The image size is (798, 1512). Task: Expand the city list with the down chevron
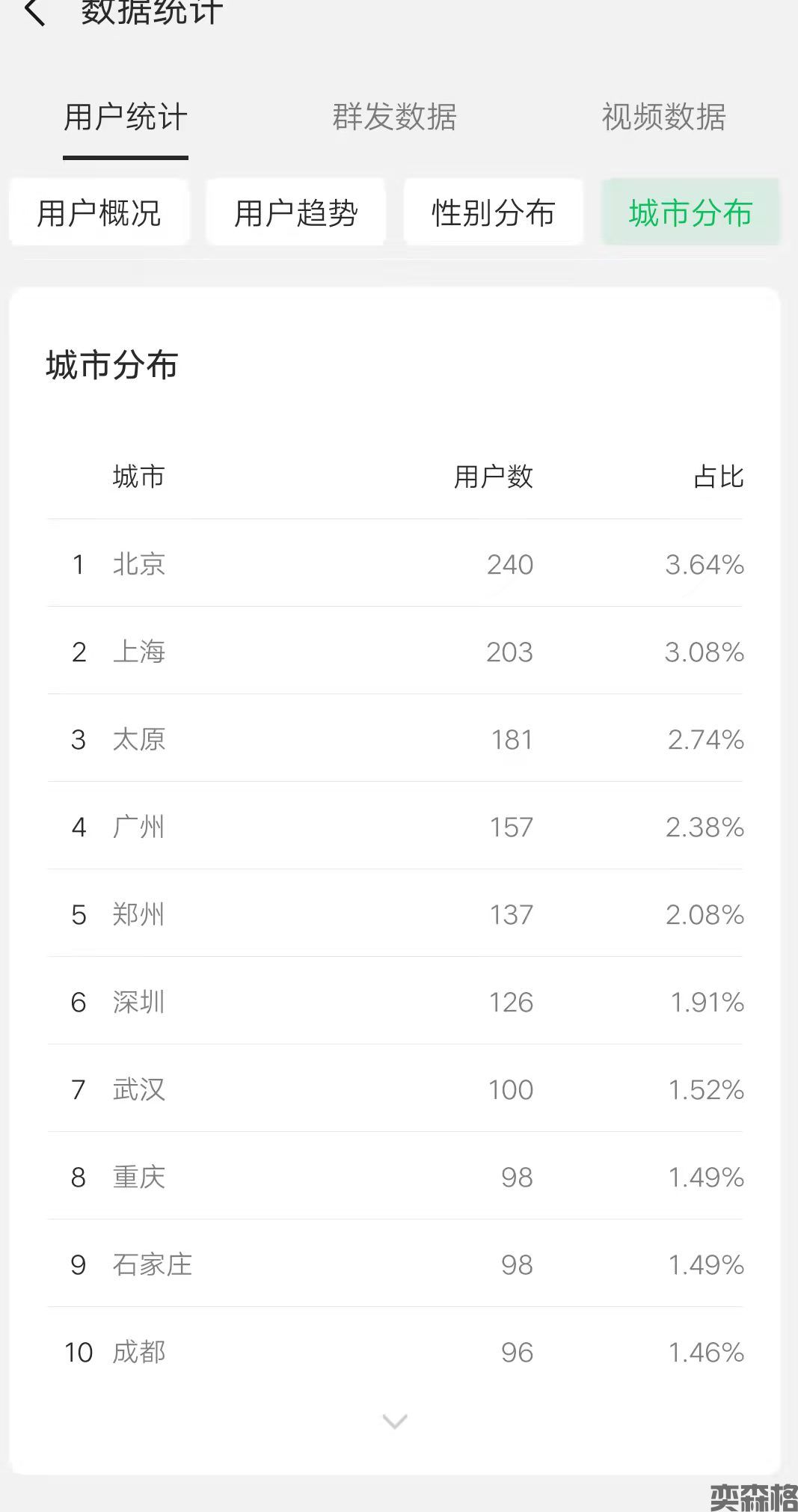pos(395,1421)
